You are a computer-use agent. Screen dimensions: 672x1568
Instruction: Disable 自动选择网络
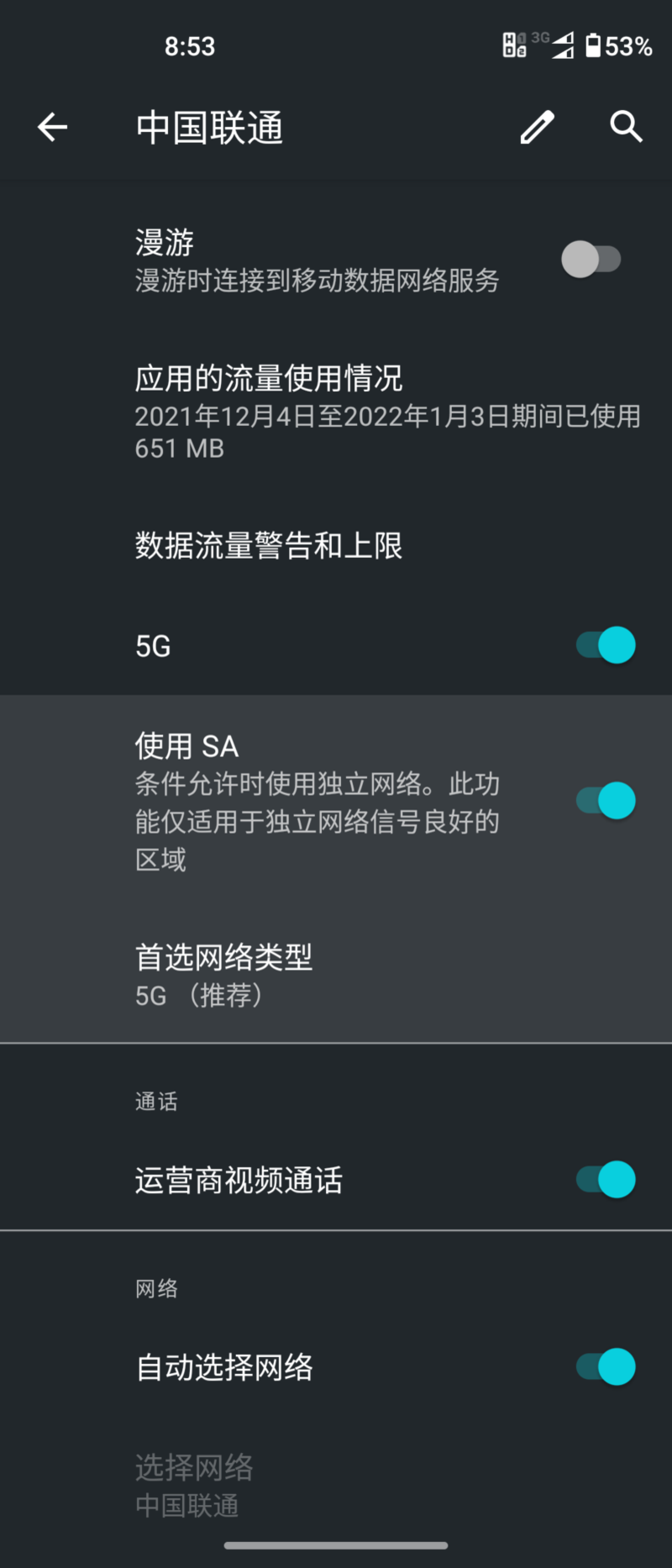point(606,1367)
